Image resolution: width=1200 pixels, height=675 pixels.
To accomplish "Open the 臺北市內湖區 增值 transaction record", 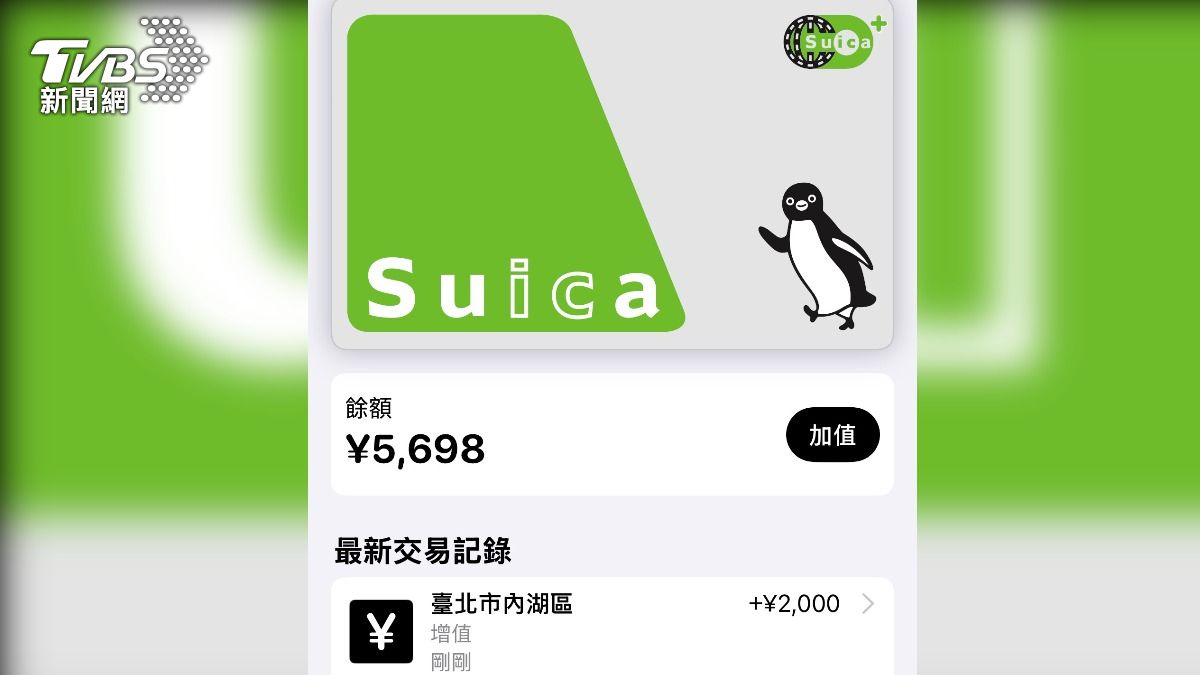I will (x=611, y=630).
